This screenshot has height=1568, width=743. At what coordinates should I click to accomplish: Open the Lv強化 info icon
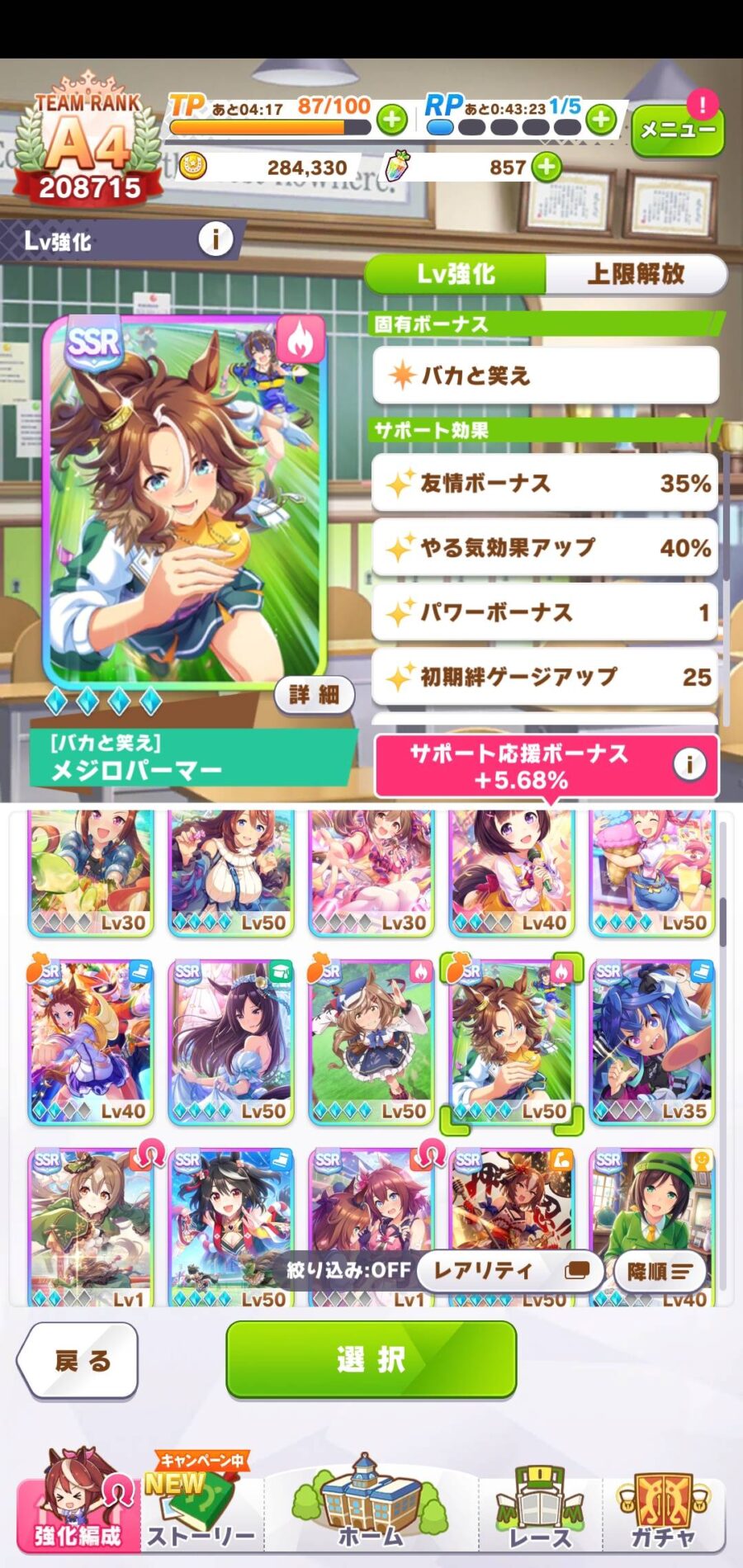pyautogui.click(x=215, y=240)
